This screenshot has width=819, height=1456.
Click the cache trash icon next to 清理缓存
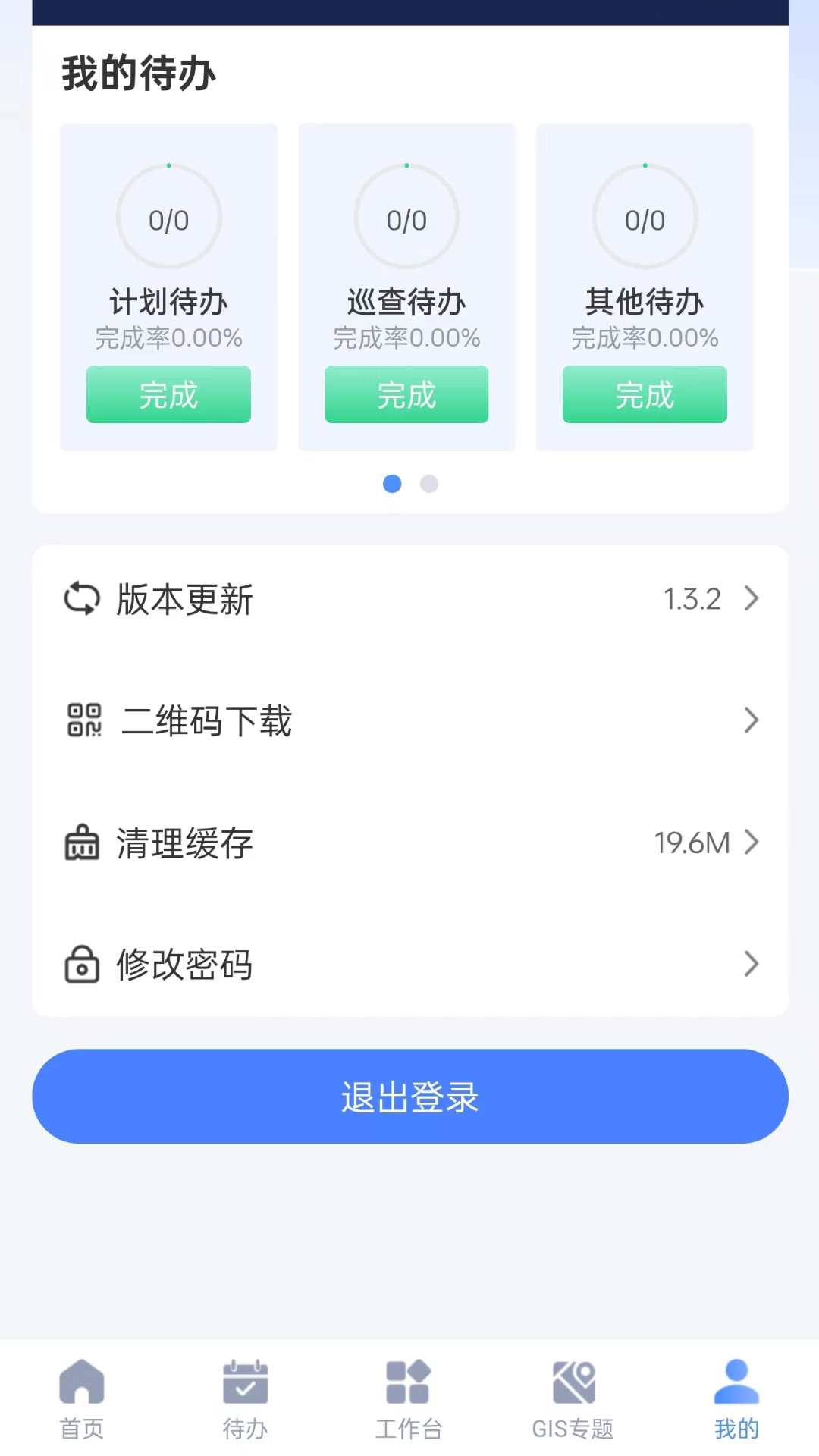pos(81,842)
